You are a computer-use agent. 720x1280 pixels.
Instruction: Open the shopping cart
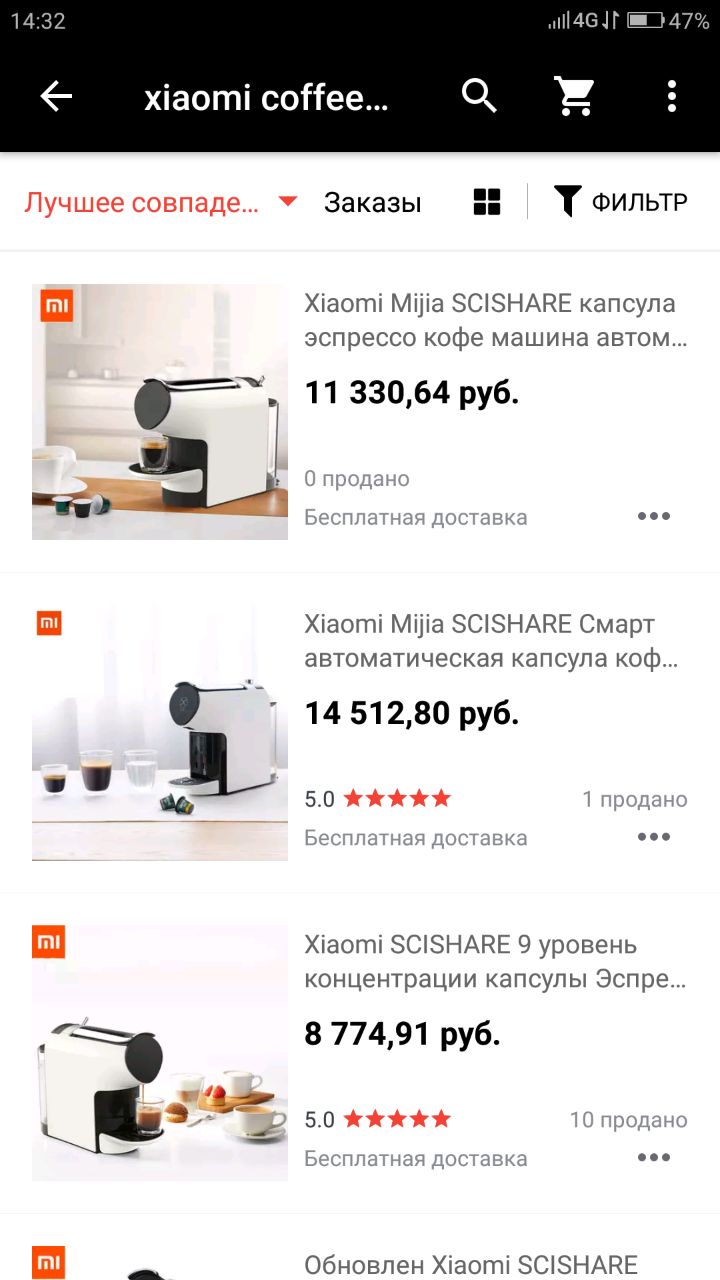coord(575,97)
